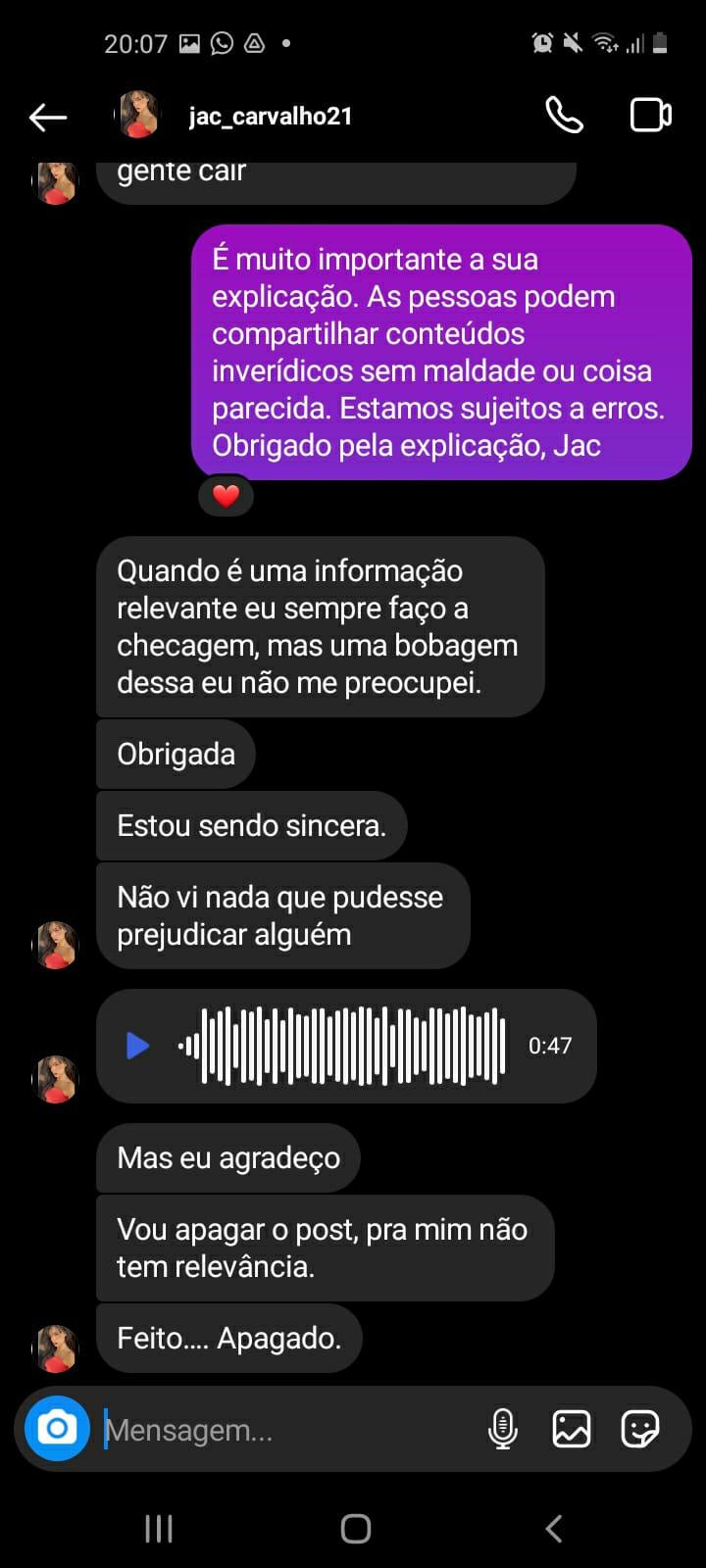Open the sticker picker
Screen dimensions: 706x1568
[x=640, y=1429]
